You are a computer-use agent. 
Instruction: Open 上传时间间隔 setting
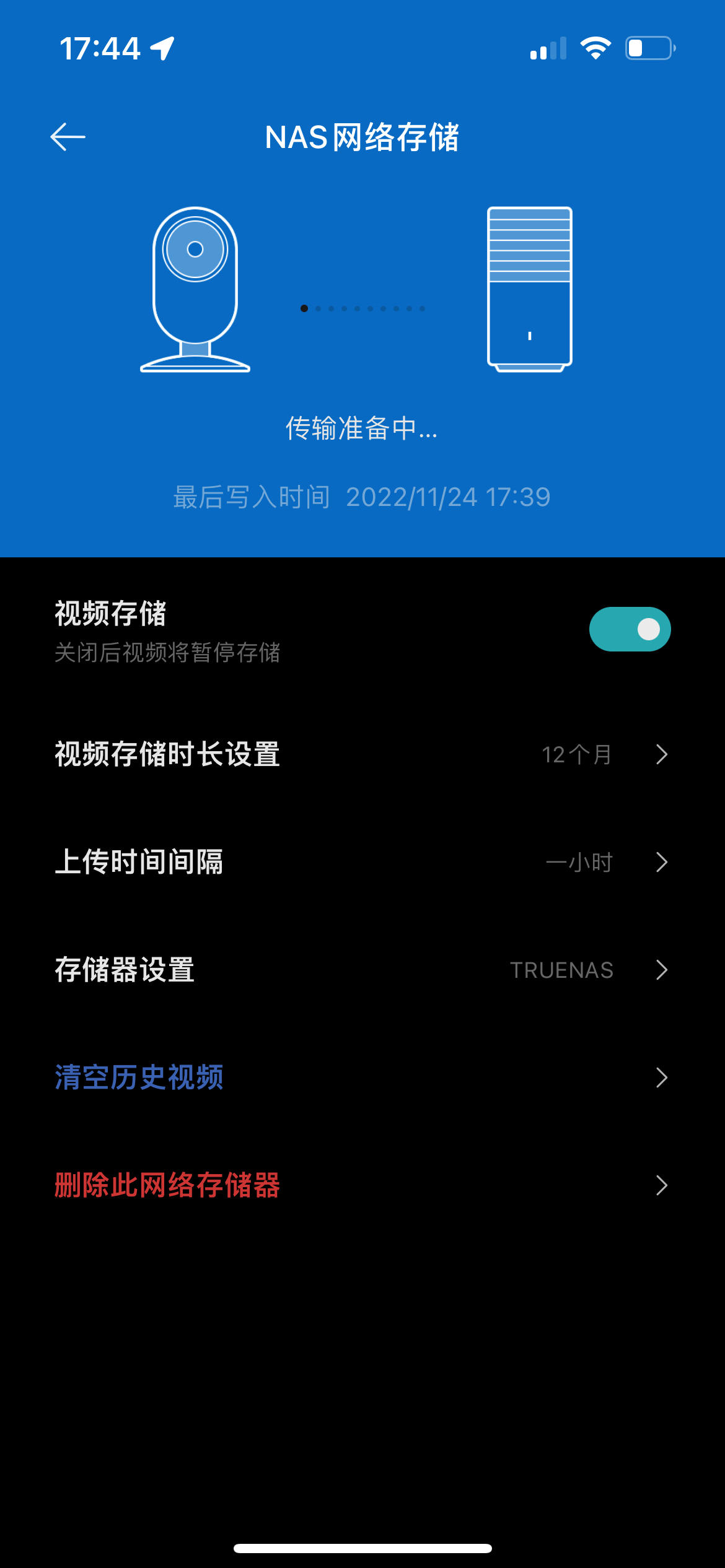(x=362, y=862)
